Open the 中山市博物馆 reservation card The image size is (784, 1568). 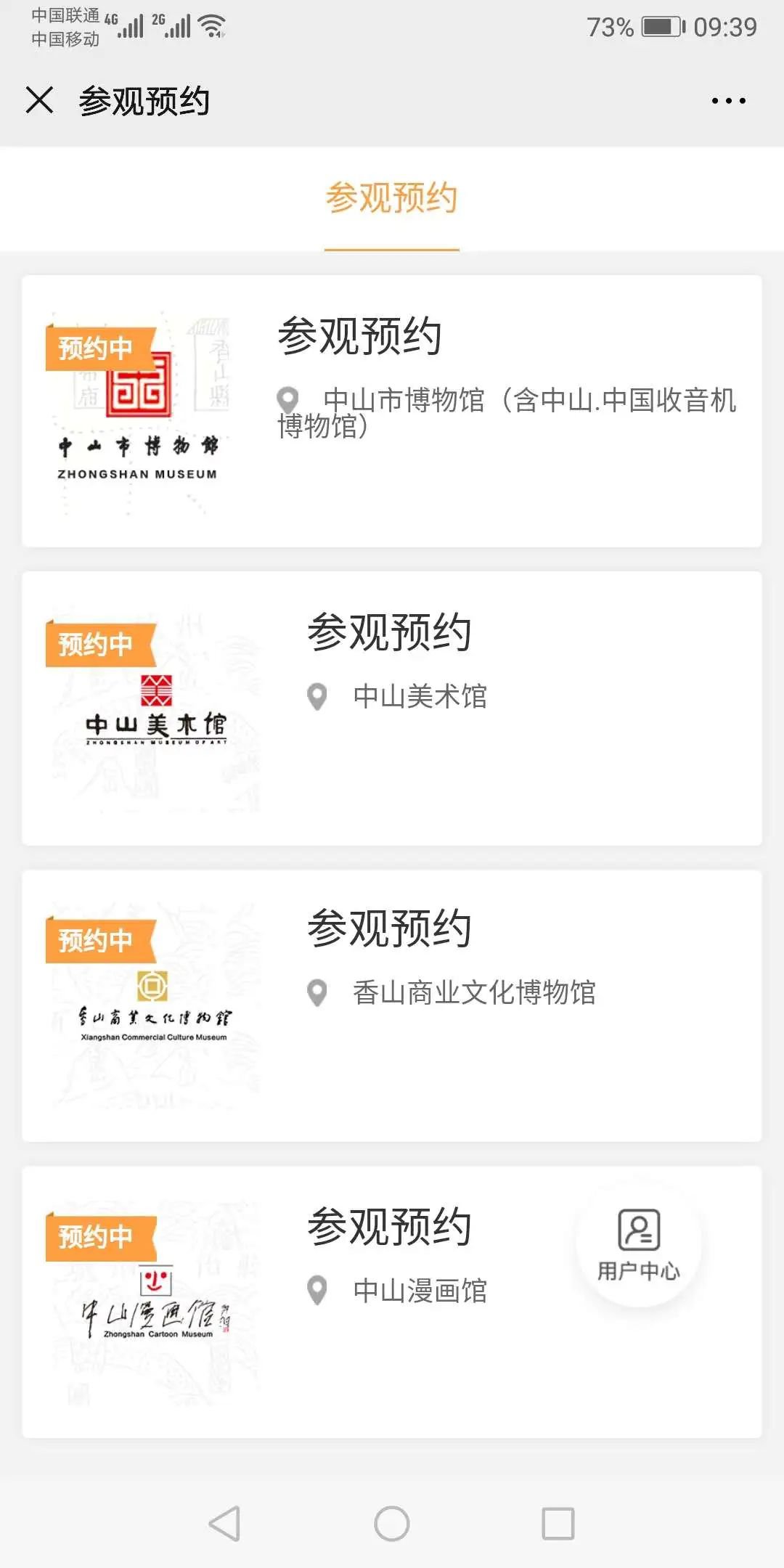coord(392,411)
